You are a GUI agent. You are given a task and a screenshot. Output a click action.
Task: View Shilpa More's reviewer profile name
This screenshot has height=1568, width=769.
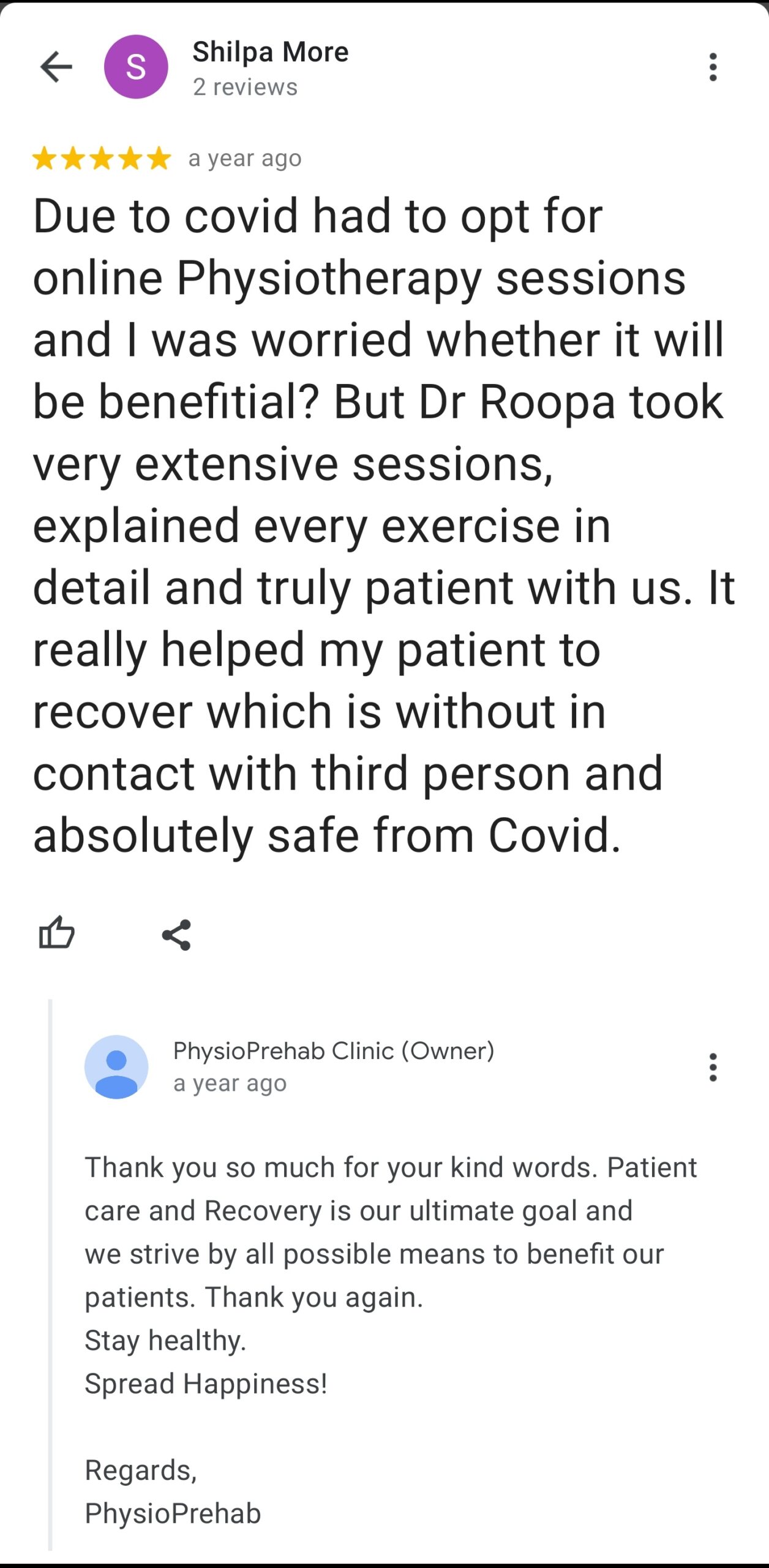270,52
